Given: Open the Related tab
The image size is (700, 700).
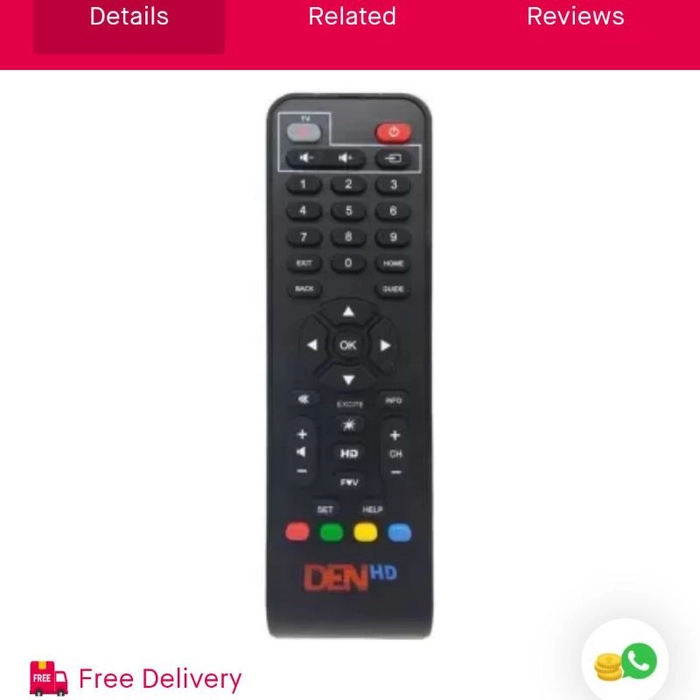Looking at the screenshot, I should (x=352, y=18).
